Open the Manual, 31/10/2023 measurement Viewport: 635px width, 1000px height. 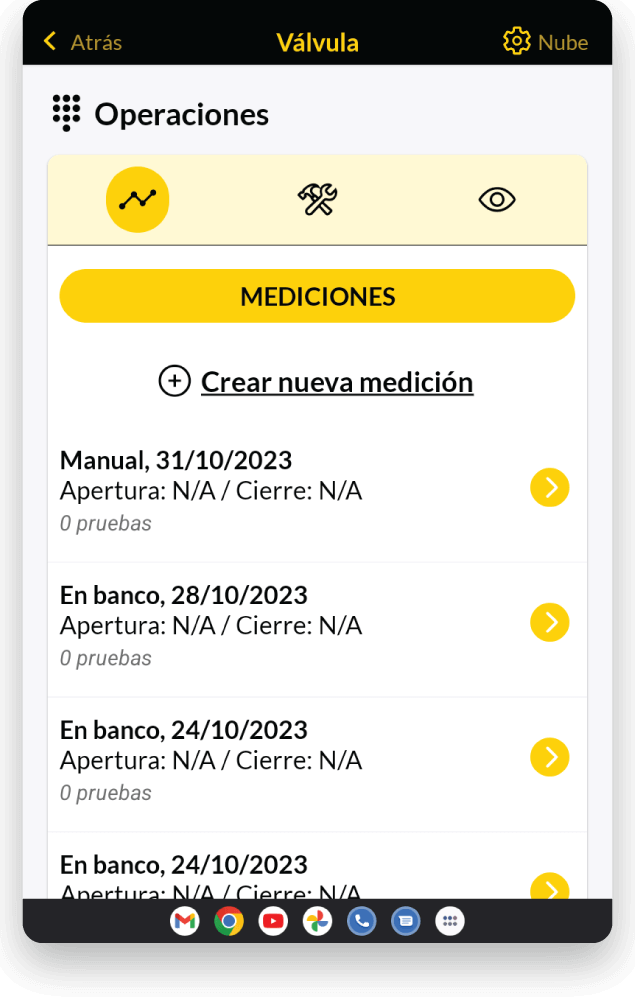pos(549,488)
